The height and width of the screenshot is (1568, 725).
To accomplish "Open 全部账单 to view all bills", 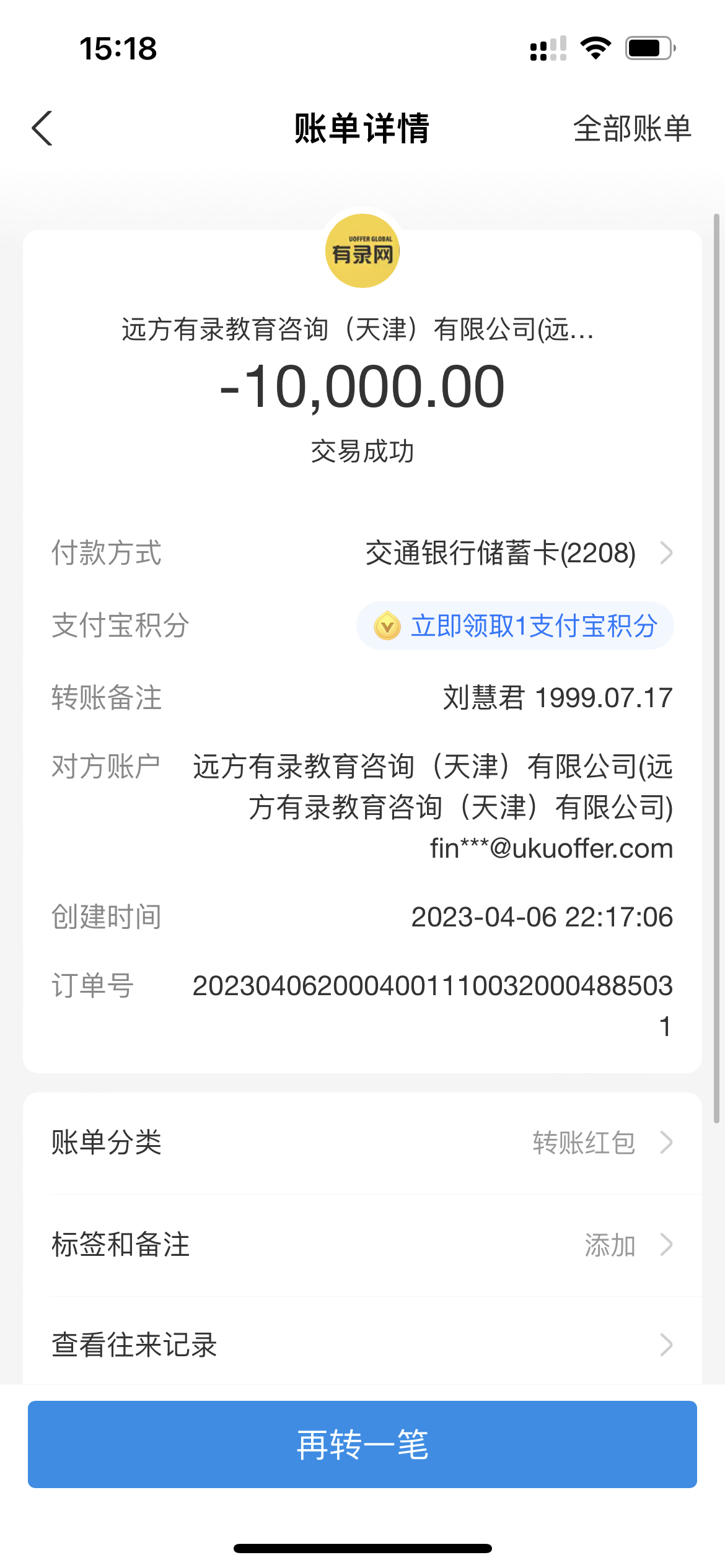I will tap(631, 129).
